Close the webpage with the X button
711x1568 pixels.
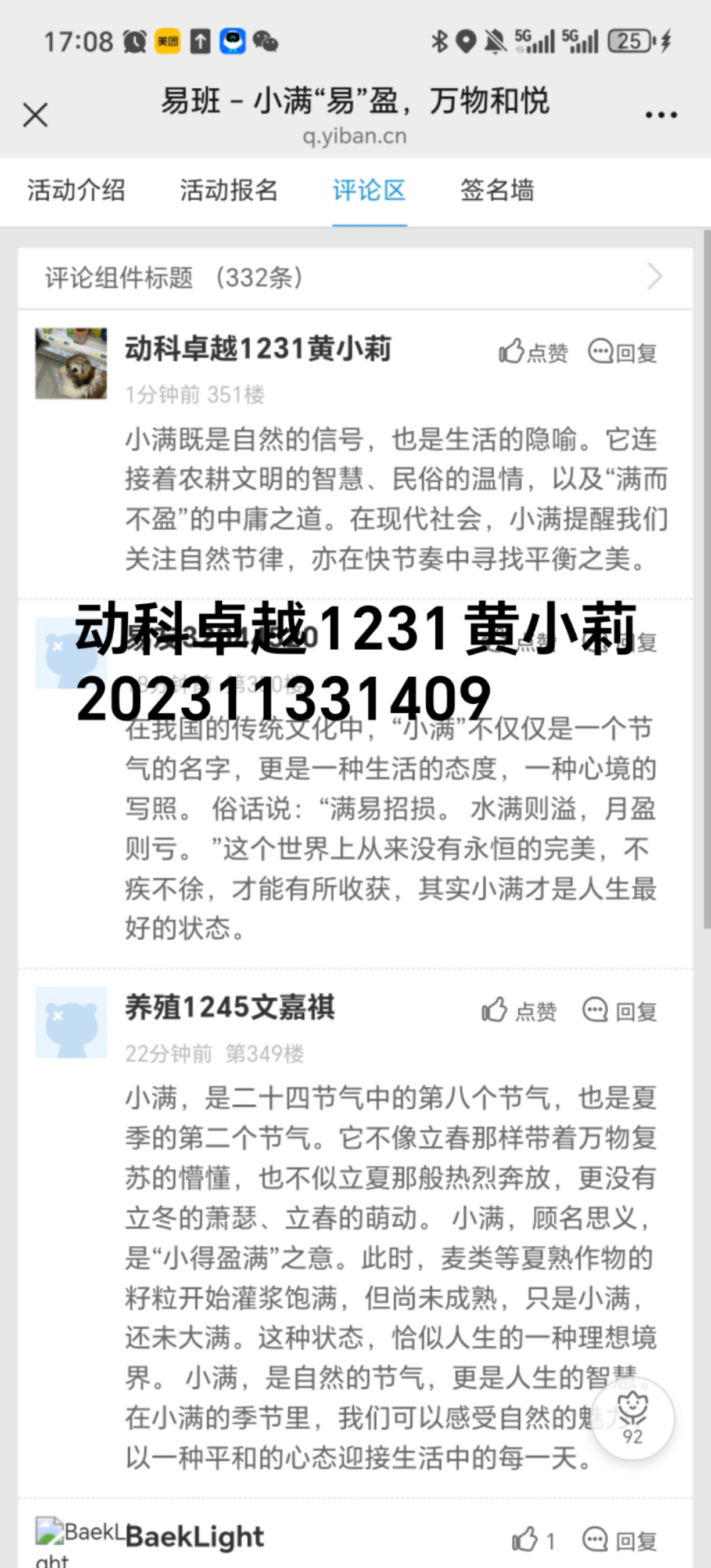pyautogui.click(x=35, y=115)
